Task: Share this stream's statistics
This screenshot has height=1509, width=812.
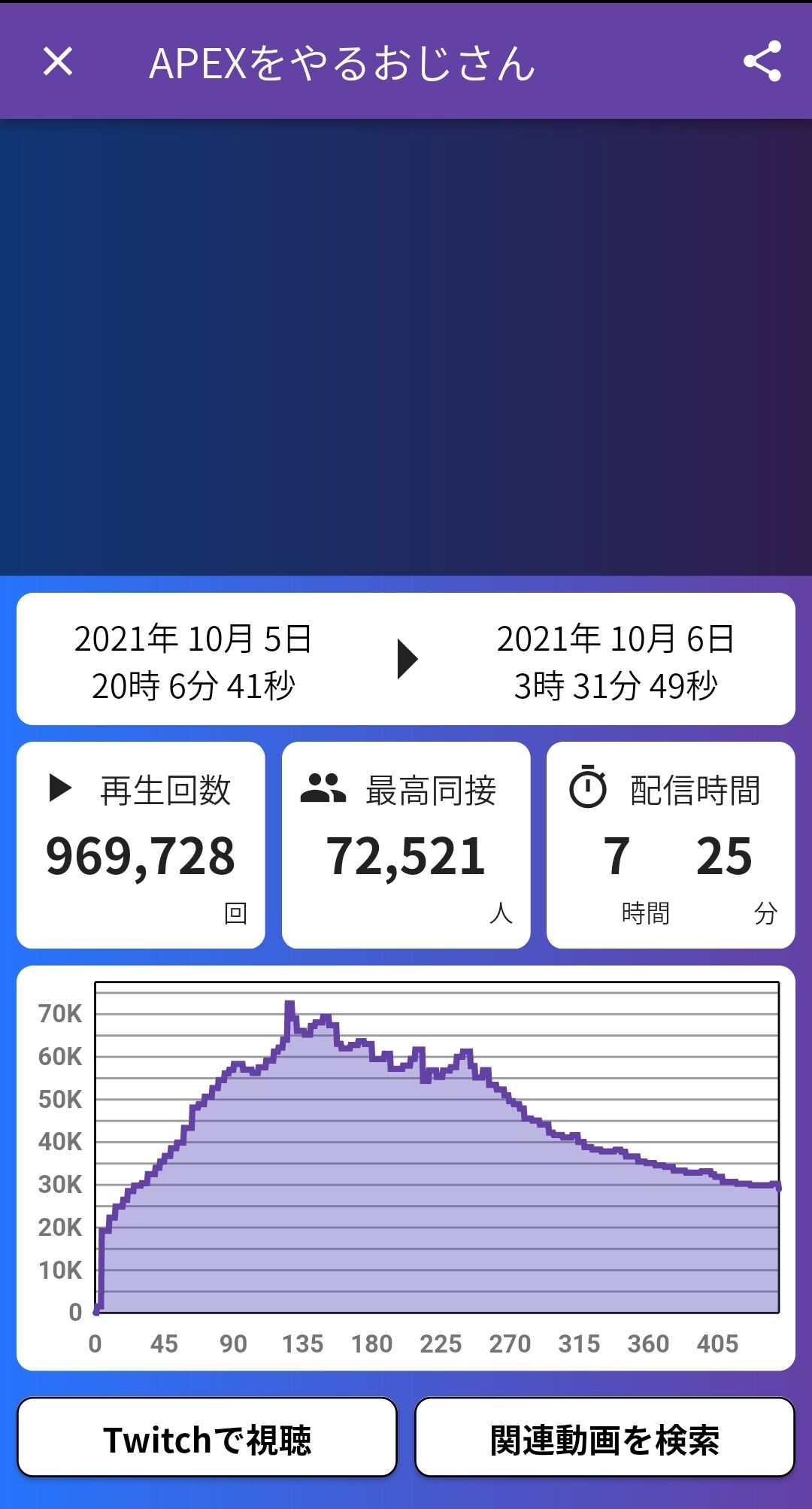Action: pyautogui.click(x=762, y=62)
